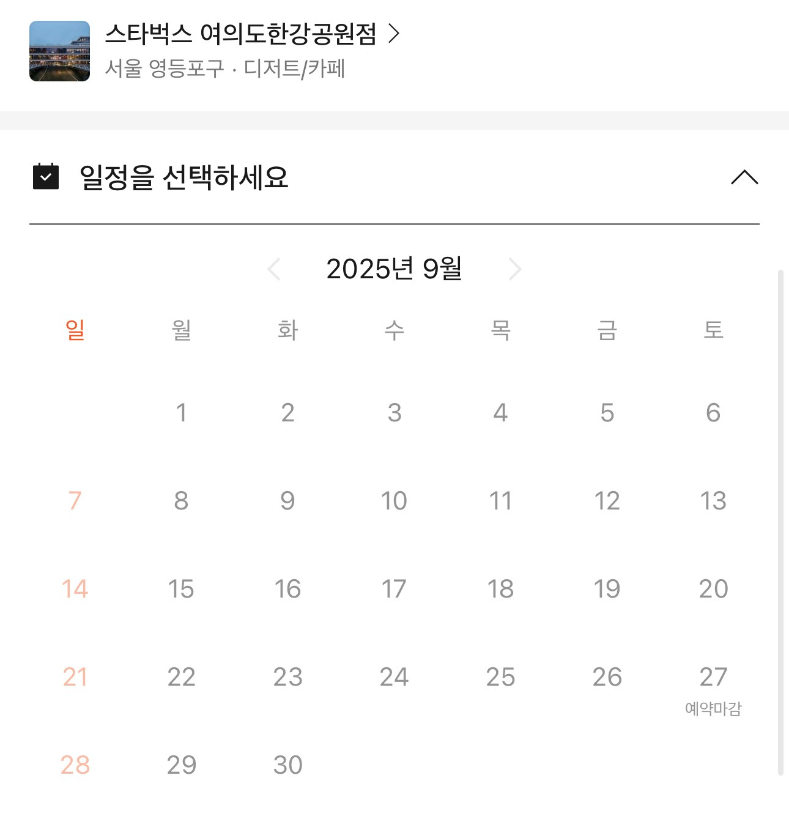789x830 pixels.
Task: Go to the next month
Action: tap(515, 269)
